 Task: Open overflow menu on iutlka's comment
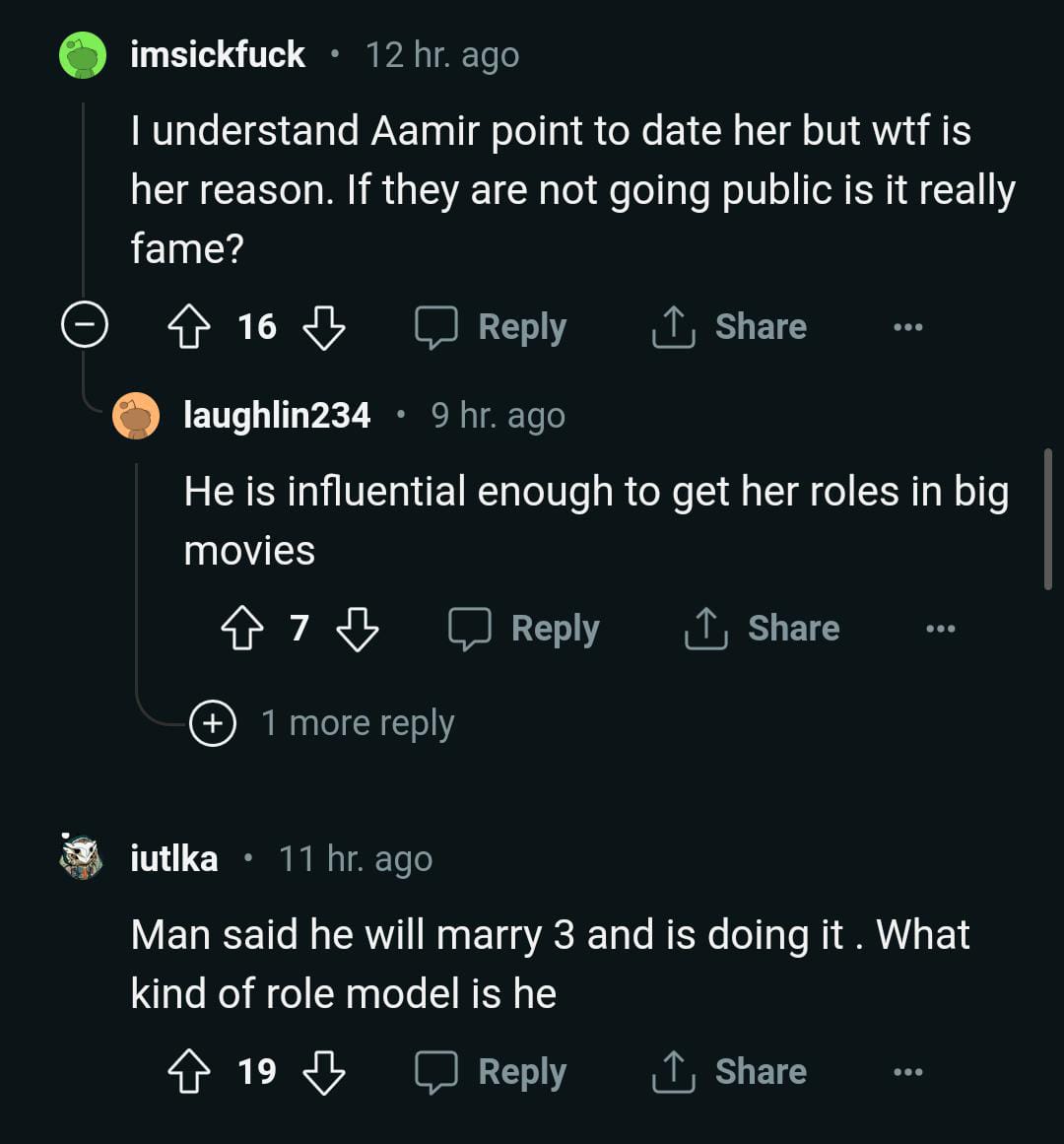click(x=907, y=1071)
